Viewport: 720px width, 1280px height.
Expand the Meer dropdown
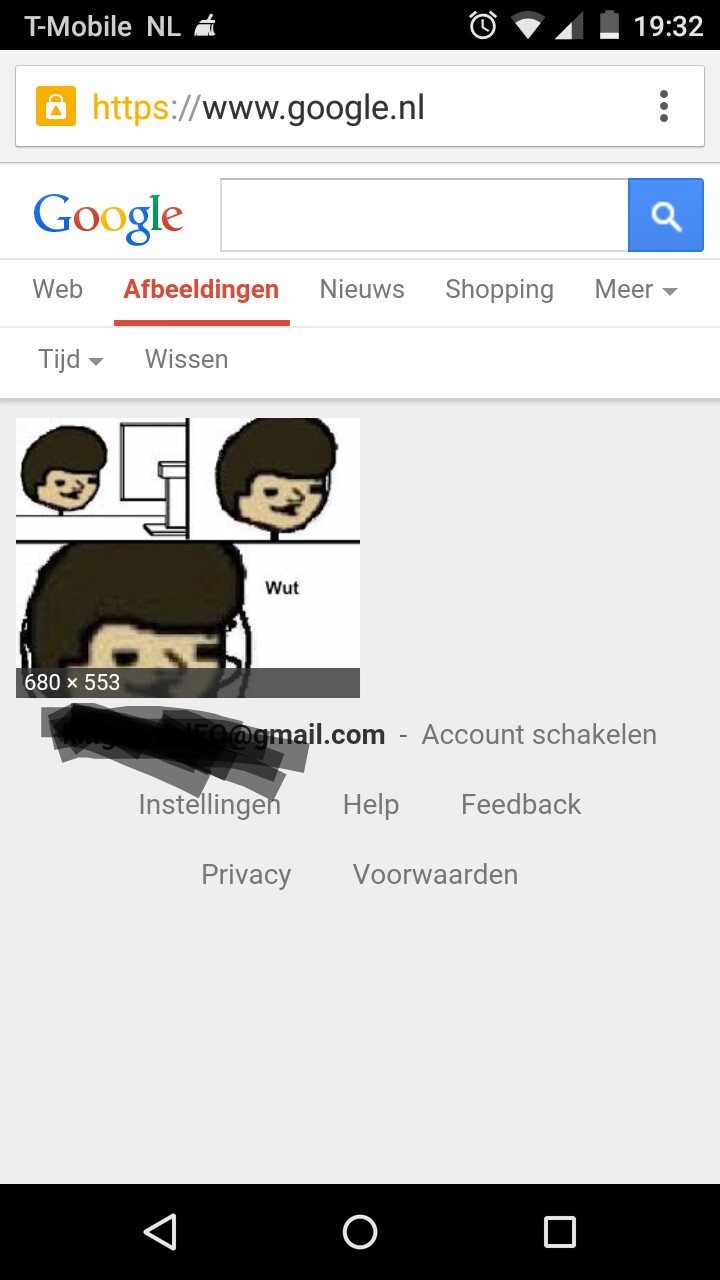(x=635, y=290)
